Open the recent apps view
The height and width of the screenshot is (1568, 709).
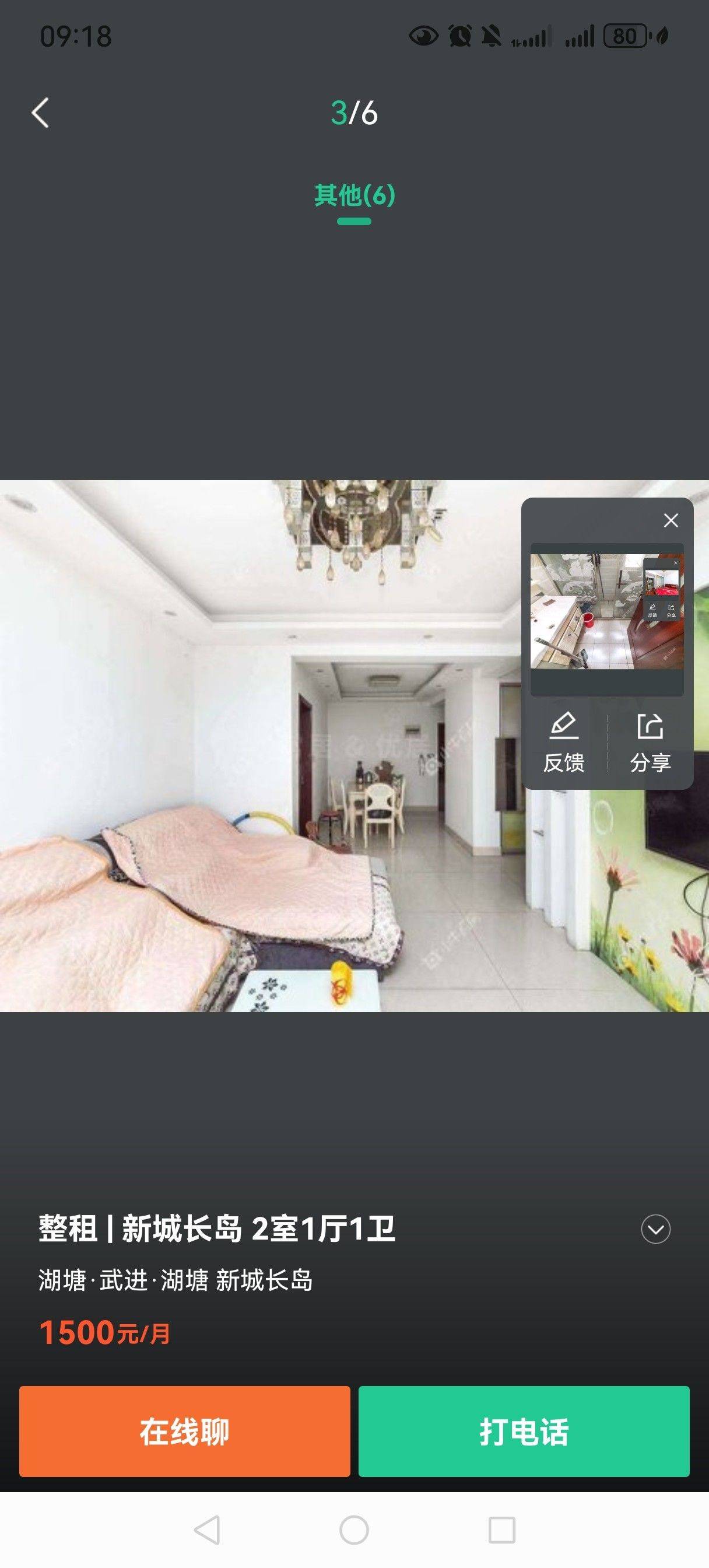502,1529
